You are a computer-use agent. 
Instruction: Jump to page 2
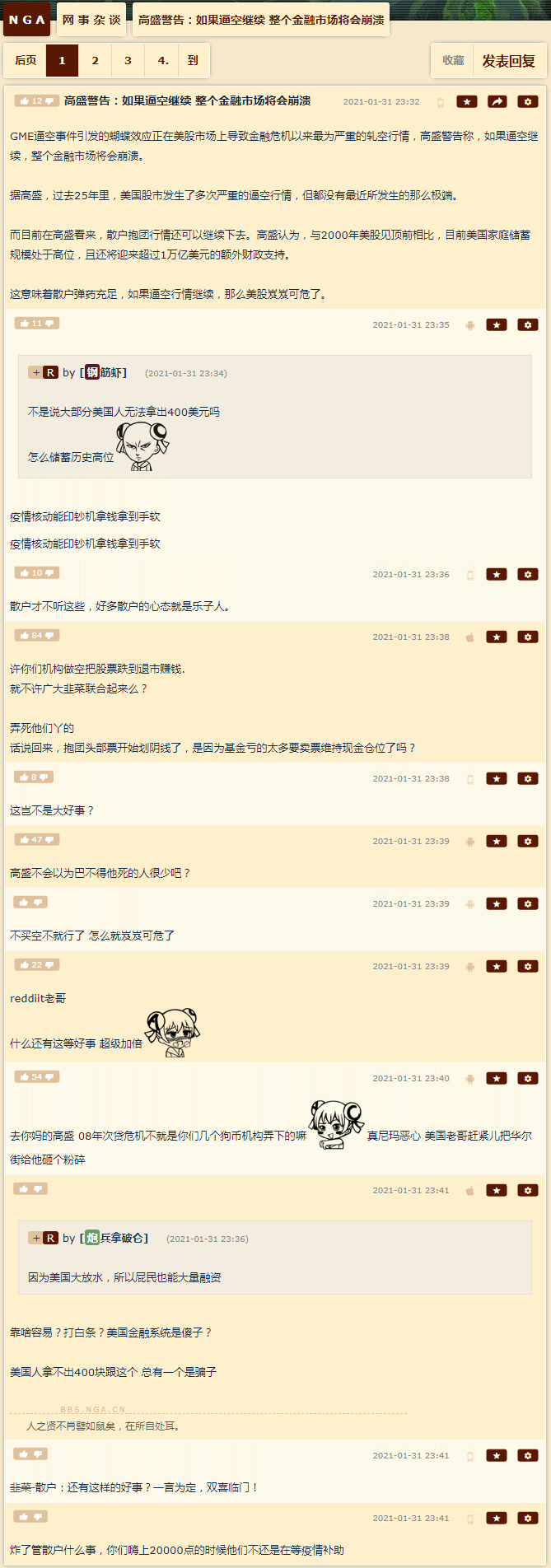point(95,60)
